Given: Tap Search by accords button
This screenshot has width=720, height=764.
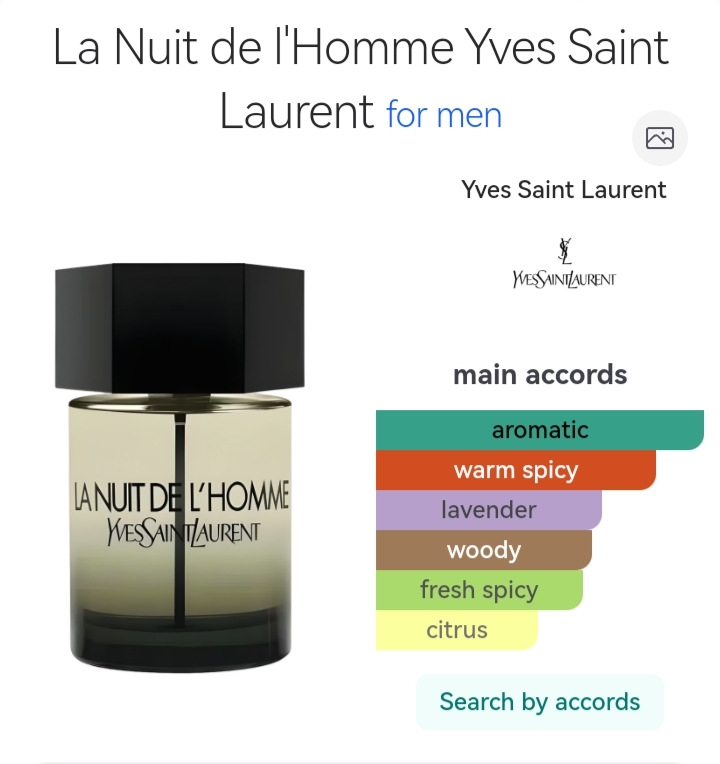Looking at the screenshot, I should point(540,702).
